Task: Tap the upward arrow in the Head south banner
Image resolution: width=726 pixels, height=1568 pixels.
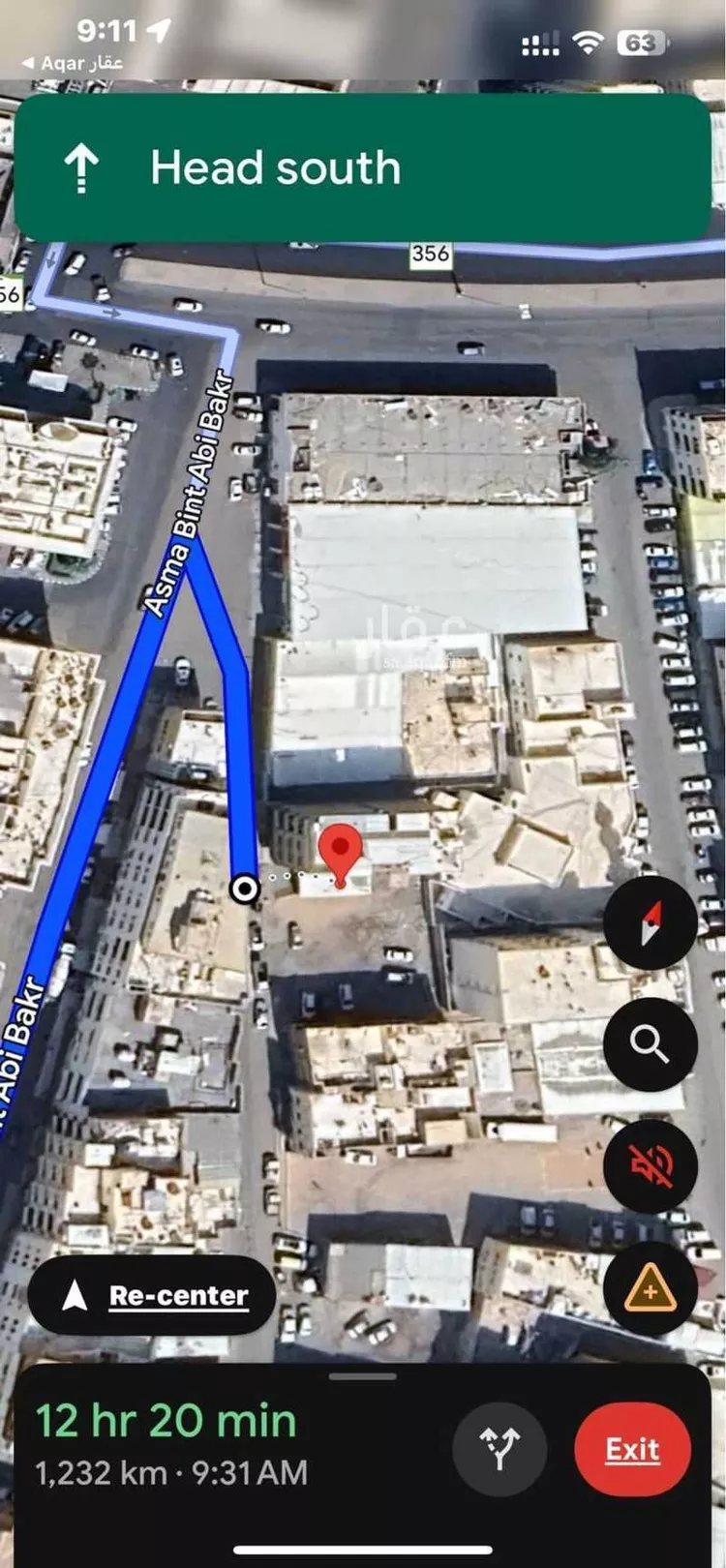Action: (82, 166)
